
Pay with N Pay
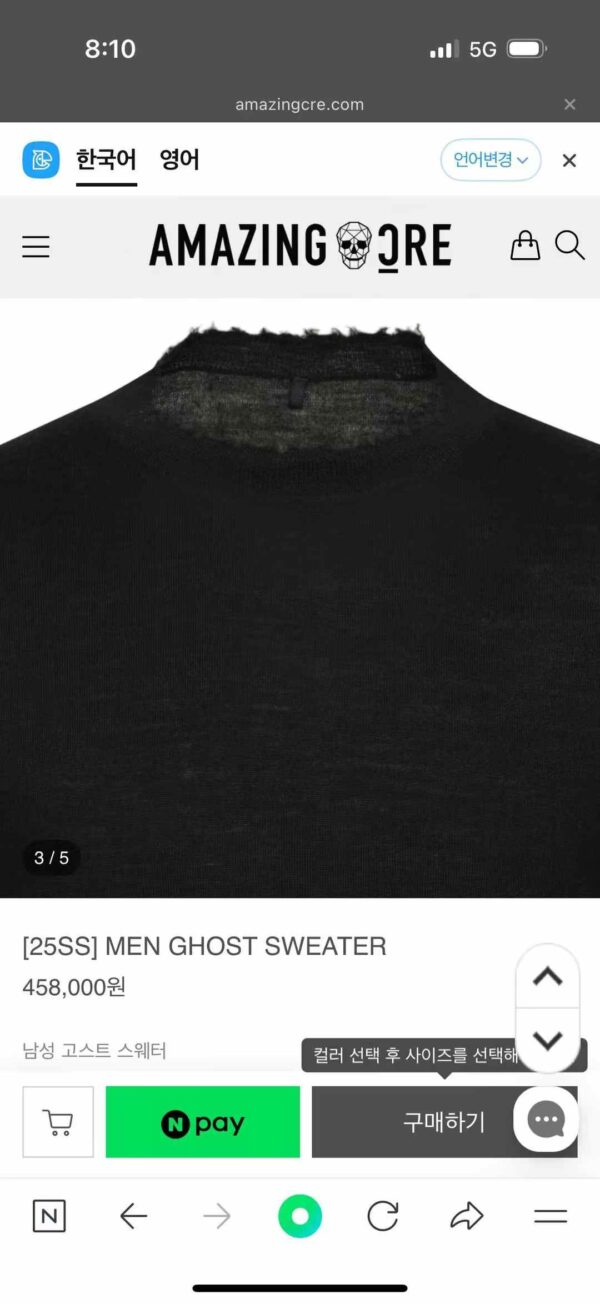click(x=203, y=1122)
